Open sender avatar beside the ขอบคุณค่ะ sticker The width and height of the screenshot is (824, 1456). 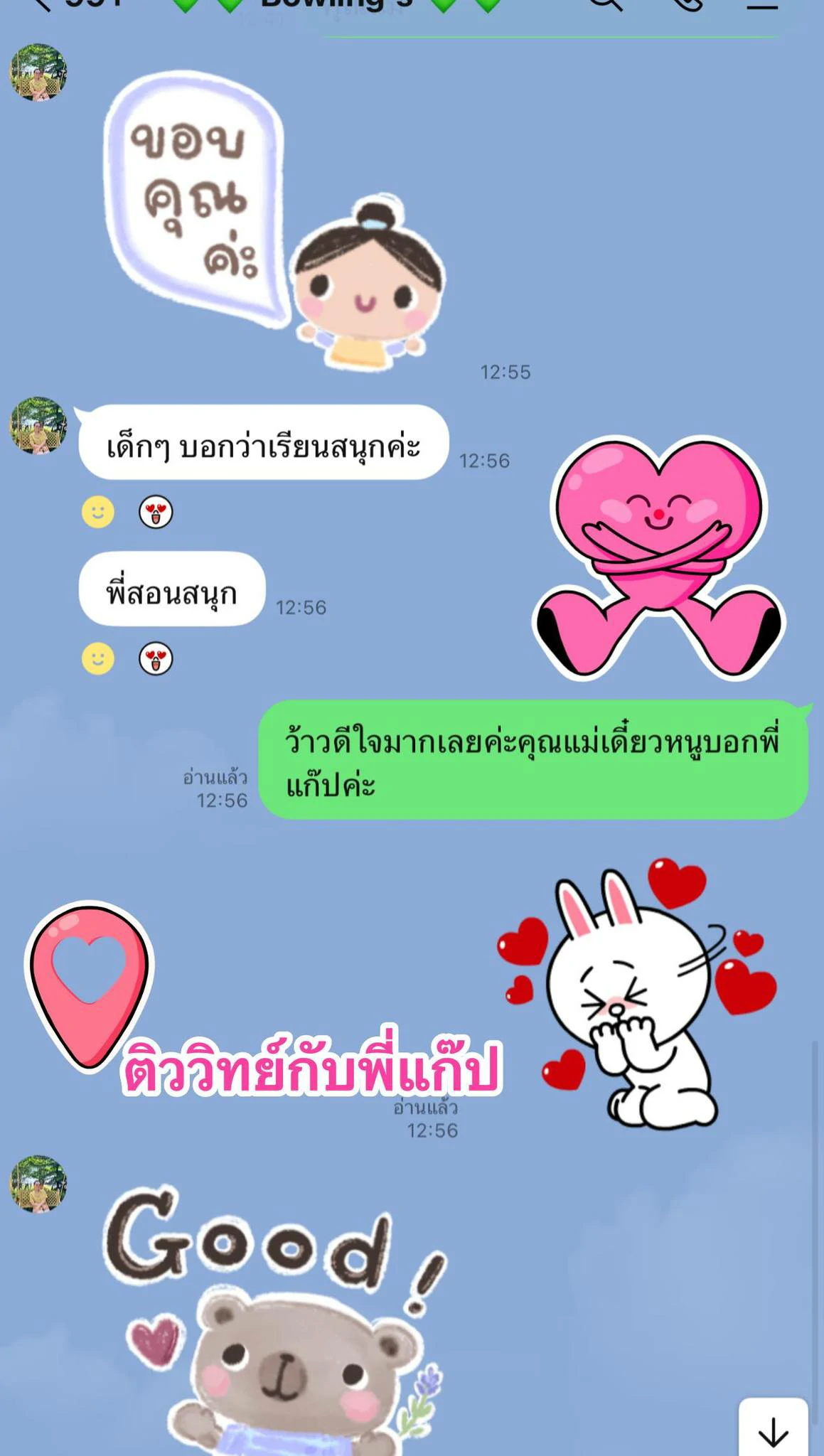point(38,72)
